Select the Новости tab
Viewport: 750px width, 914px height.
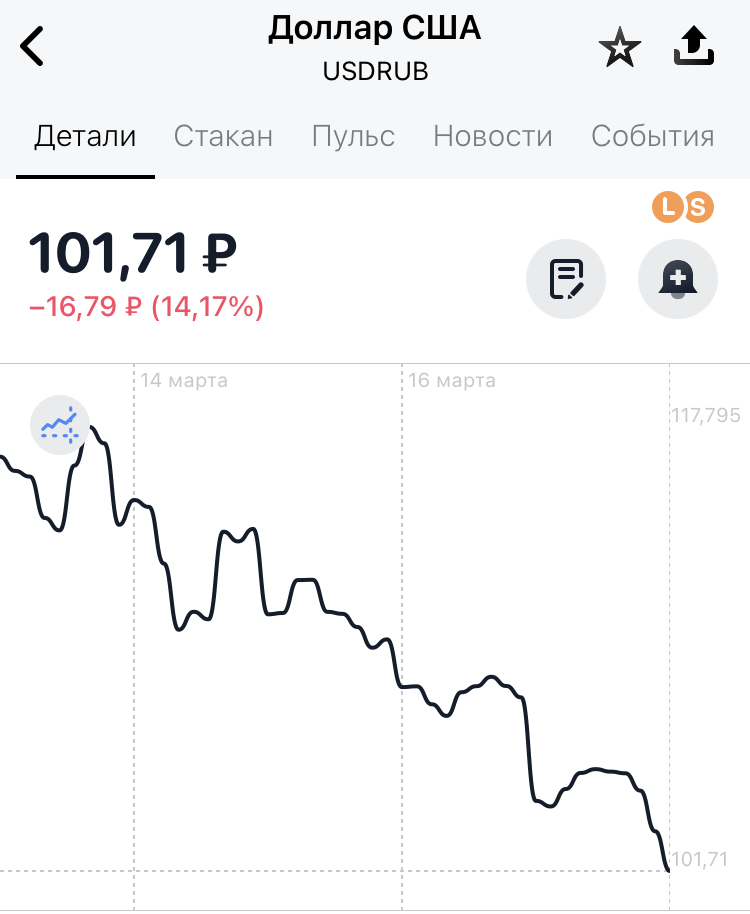492,136
